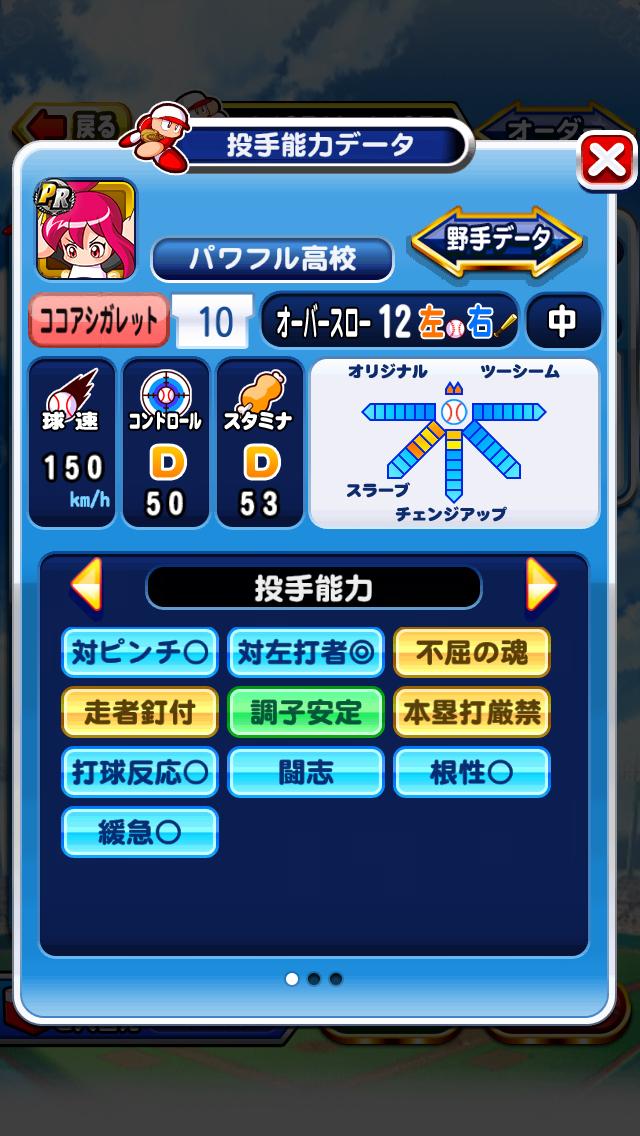This screenshot has height=1136, width=640.
Task: Tap the 戻る back button
Action: 75,126
